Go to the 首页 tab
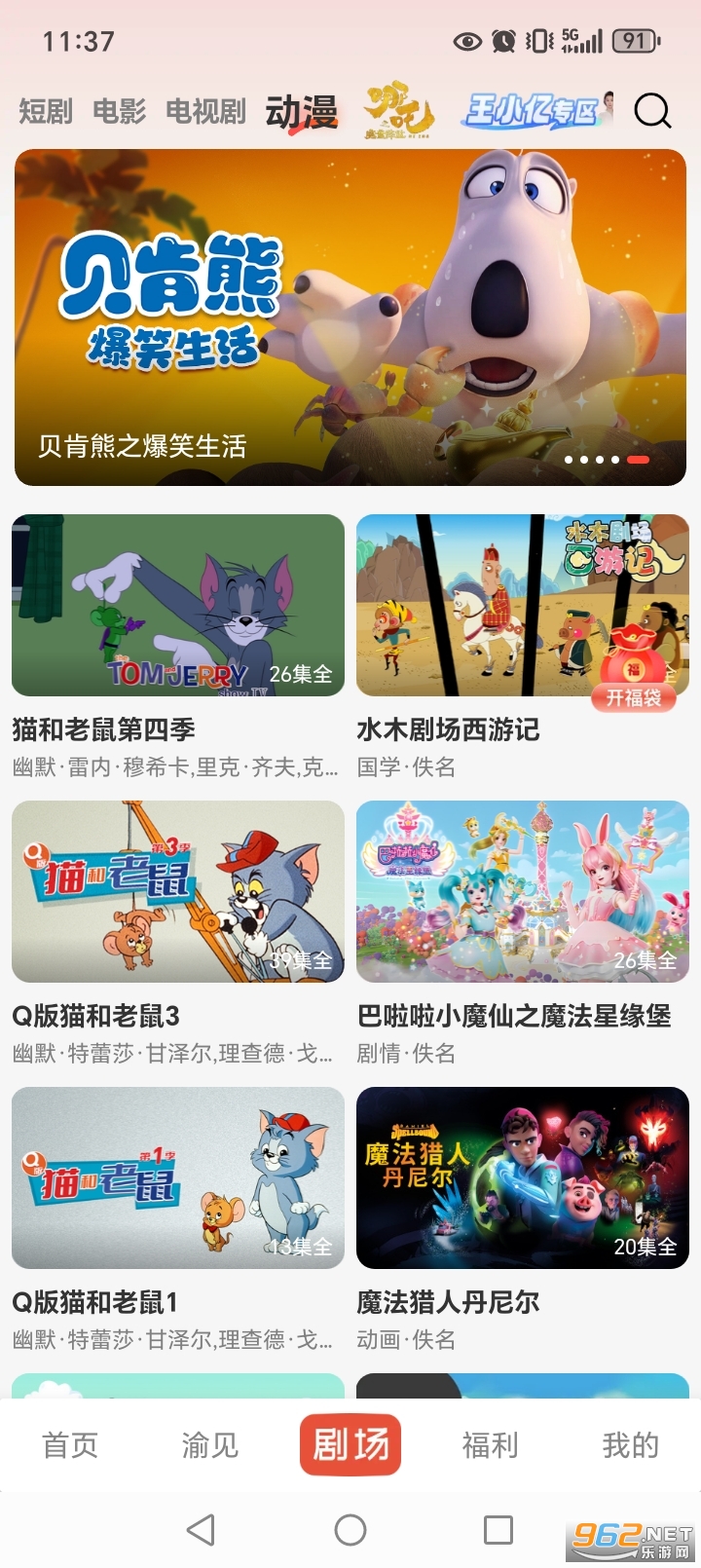This screenshot has height=1568, width=701. click(70, 1445)
